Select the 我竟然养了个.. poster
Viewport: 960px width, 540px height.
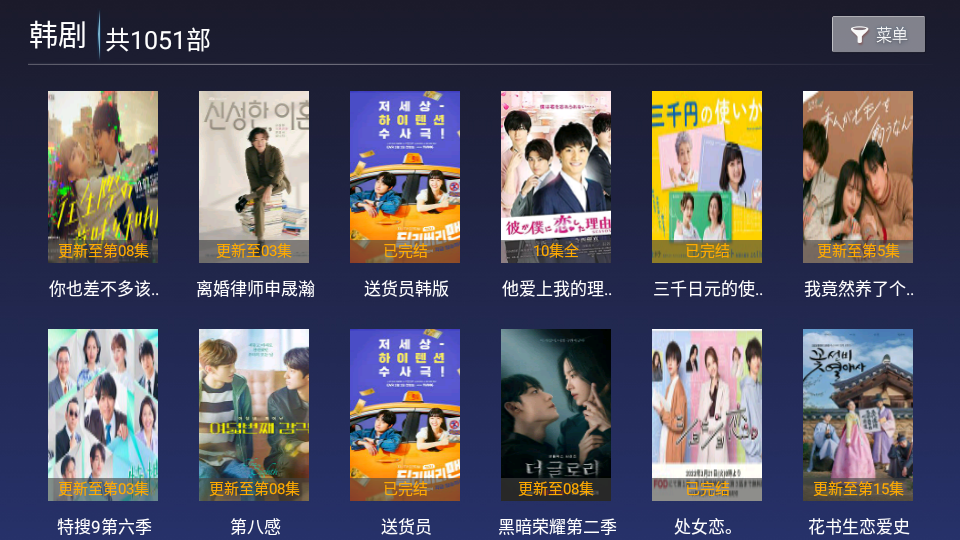[858, 178]
